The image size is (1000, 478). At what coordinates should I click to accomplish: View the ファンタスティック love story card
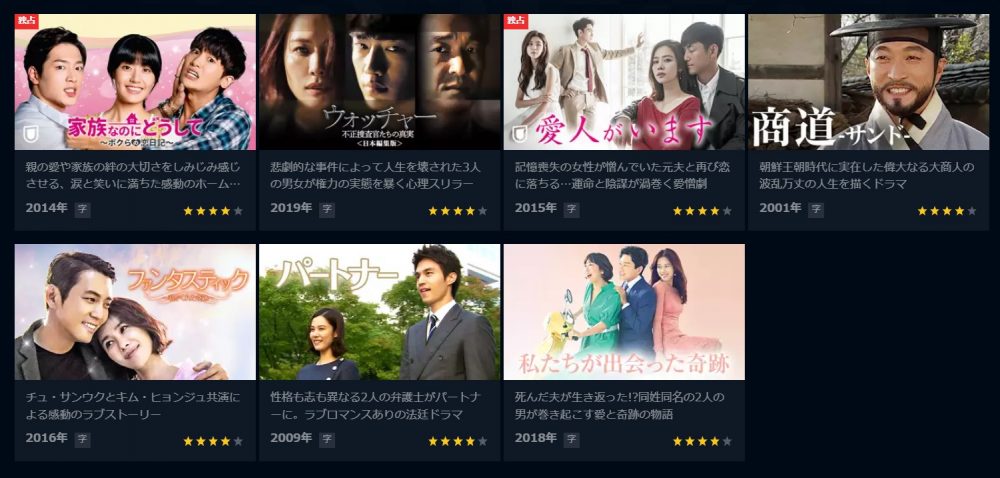pos(135,312)
